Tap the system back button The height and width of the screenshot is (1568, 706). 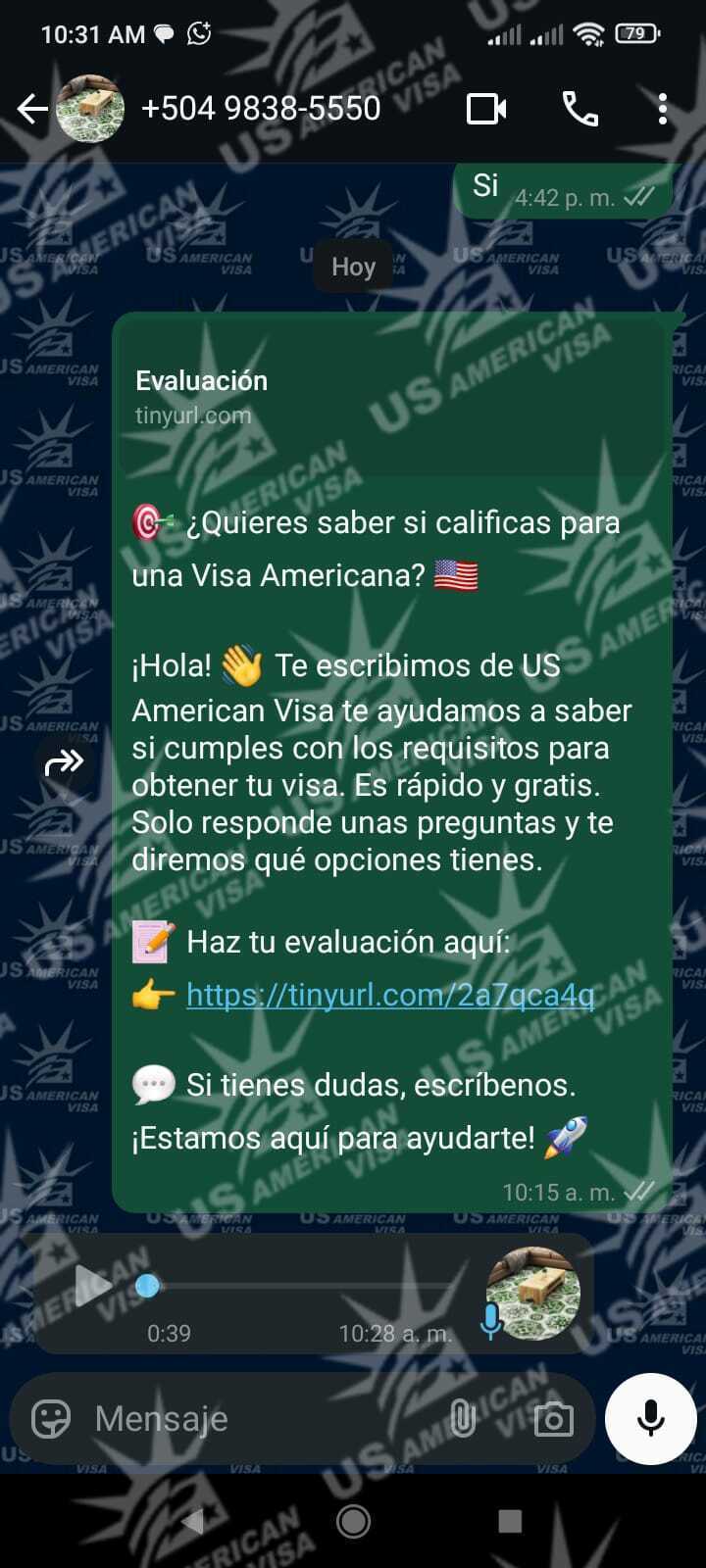(x=193, y=1521)
